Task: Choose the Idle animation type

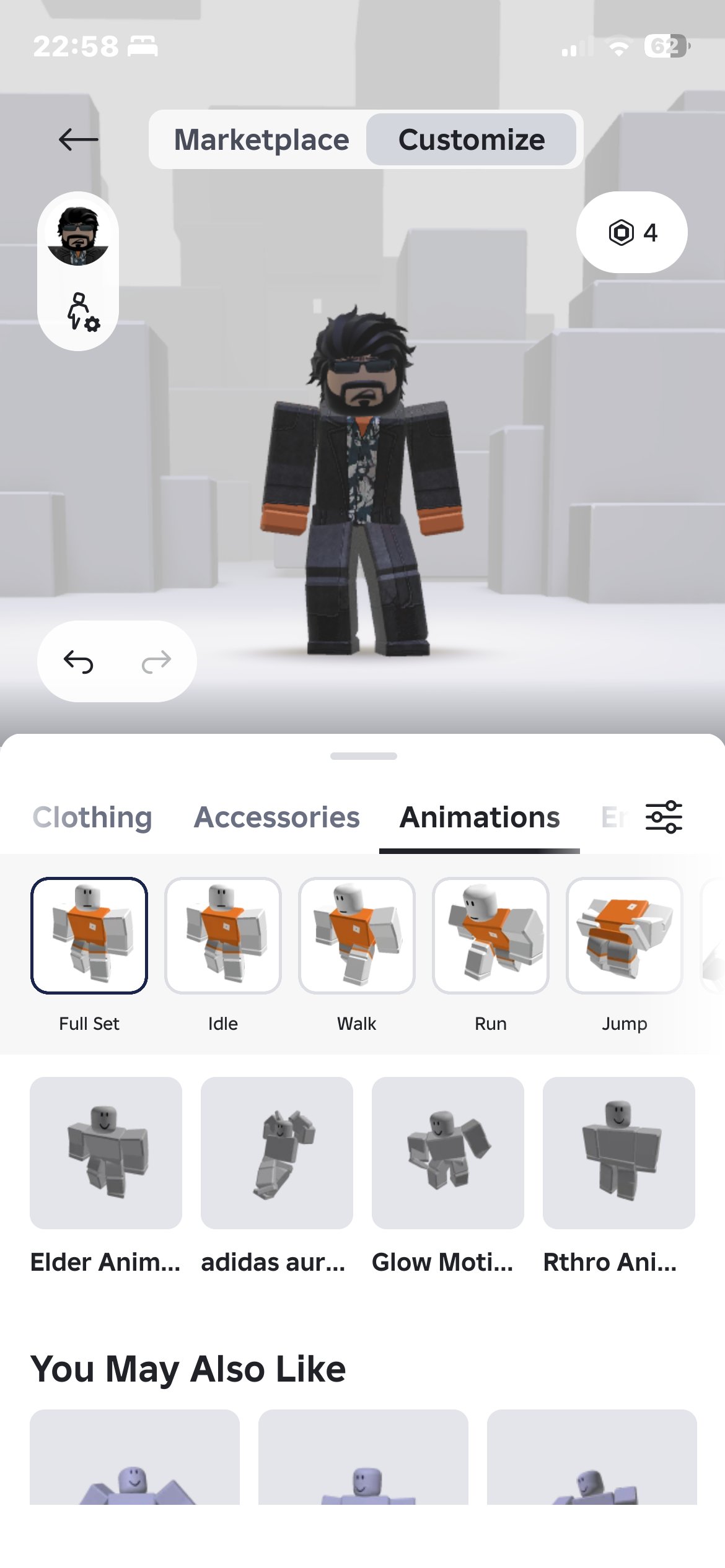Action: 223,935
